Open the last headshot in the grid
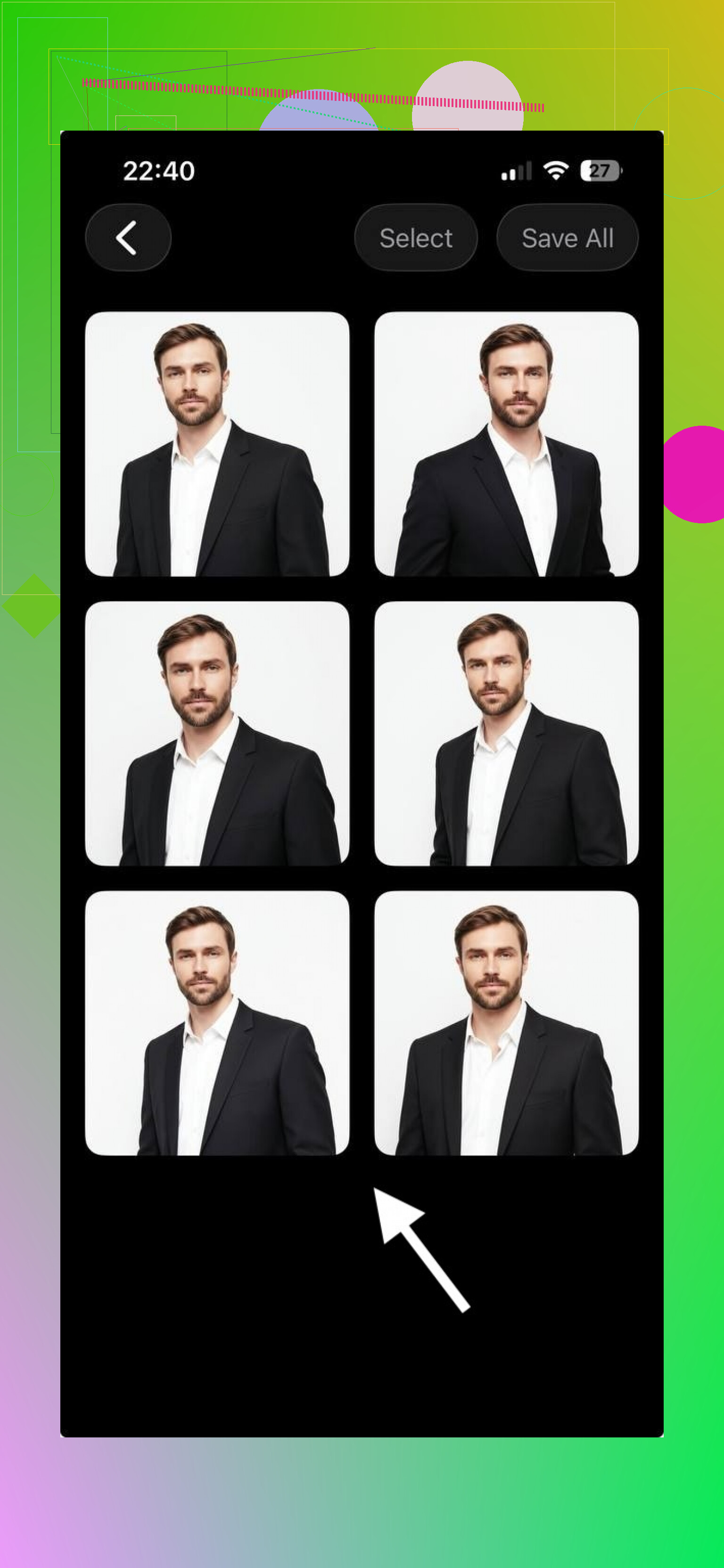Image resolution: width=724 pixels, height=1568 pixels. pyautogui.click(x=506, y=1023)
